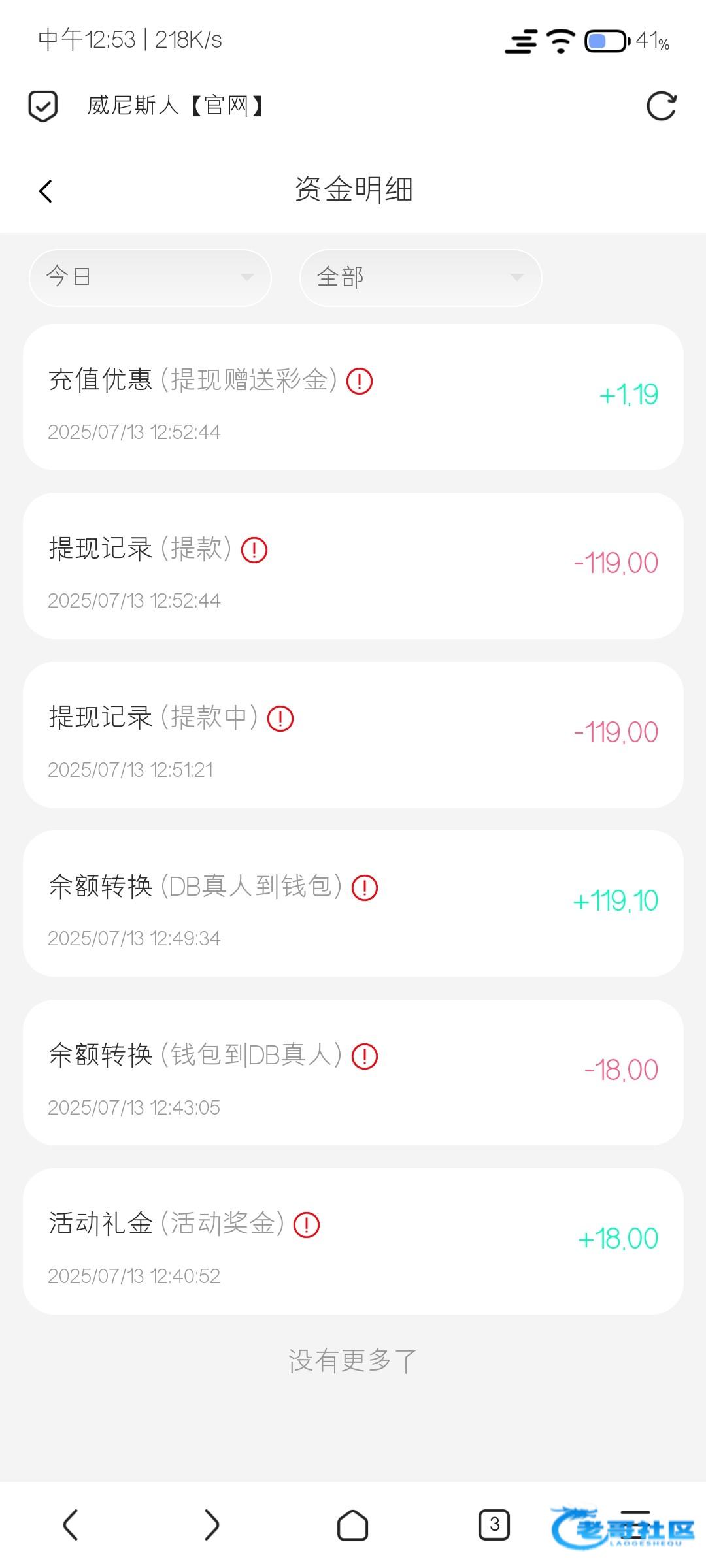Tap the browser security shield icon
Screen dimensions: 706x1568
pyautogui.click(x=43, y=106)
